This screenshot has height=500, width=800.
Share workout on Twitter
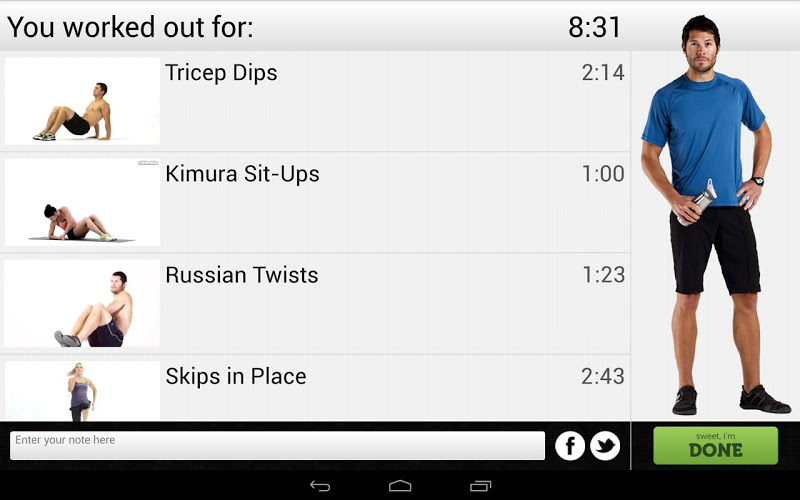[x=605, y=446]
